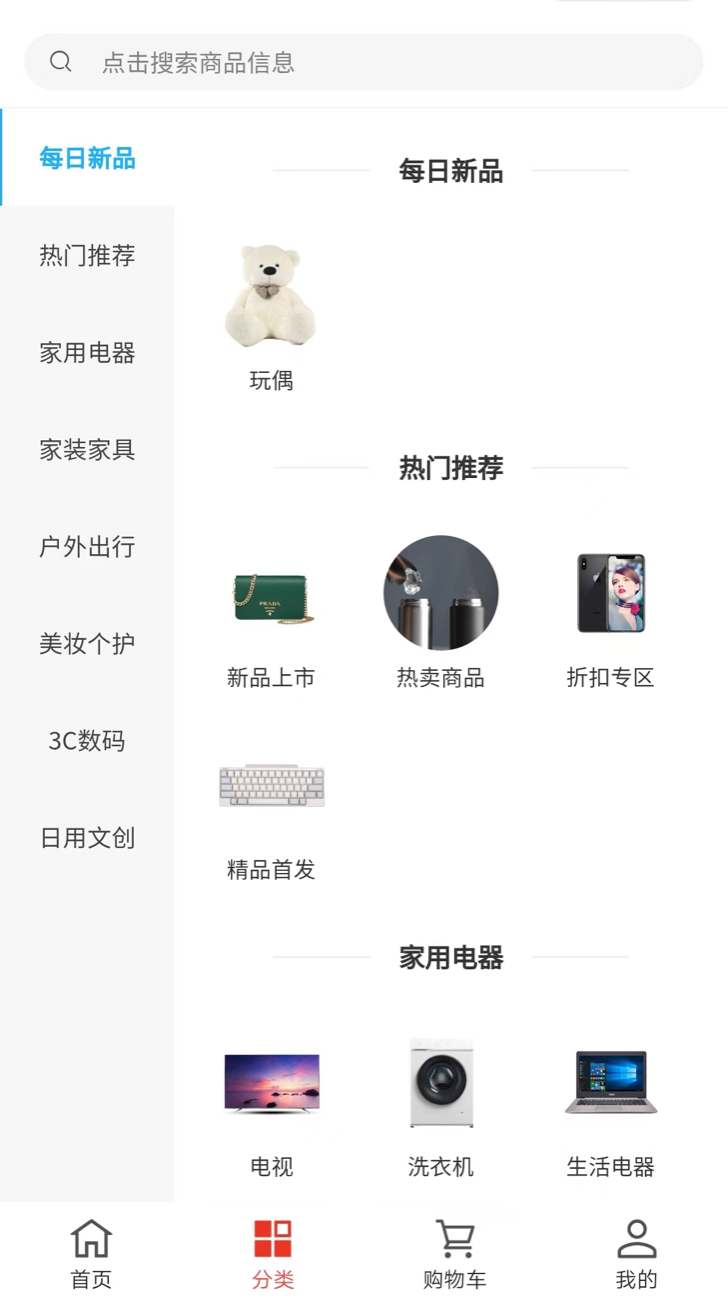Open the 生活电器 subcategory
Screen dimensions: 728x1304
(x=611, y=1102)
